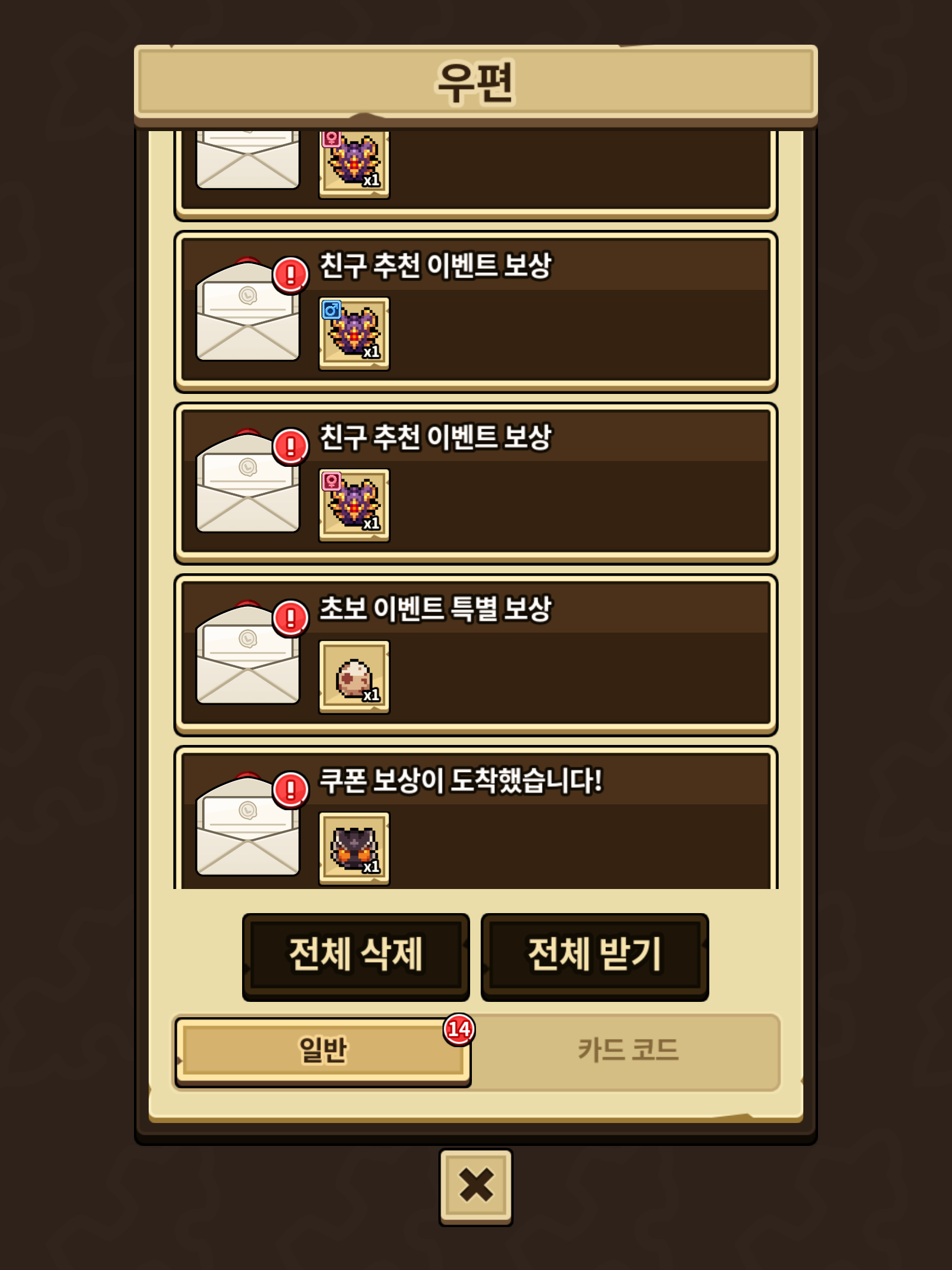This screenshot has height=1270, width=952.
Task: Close the 우편 mailbox window
Action: [476, 1187]
